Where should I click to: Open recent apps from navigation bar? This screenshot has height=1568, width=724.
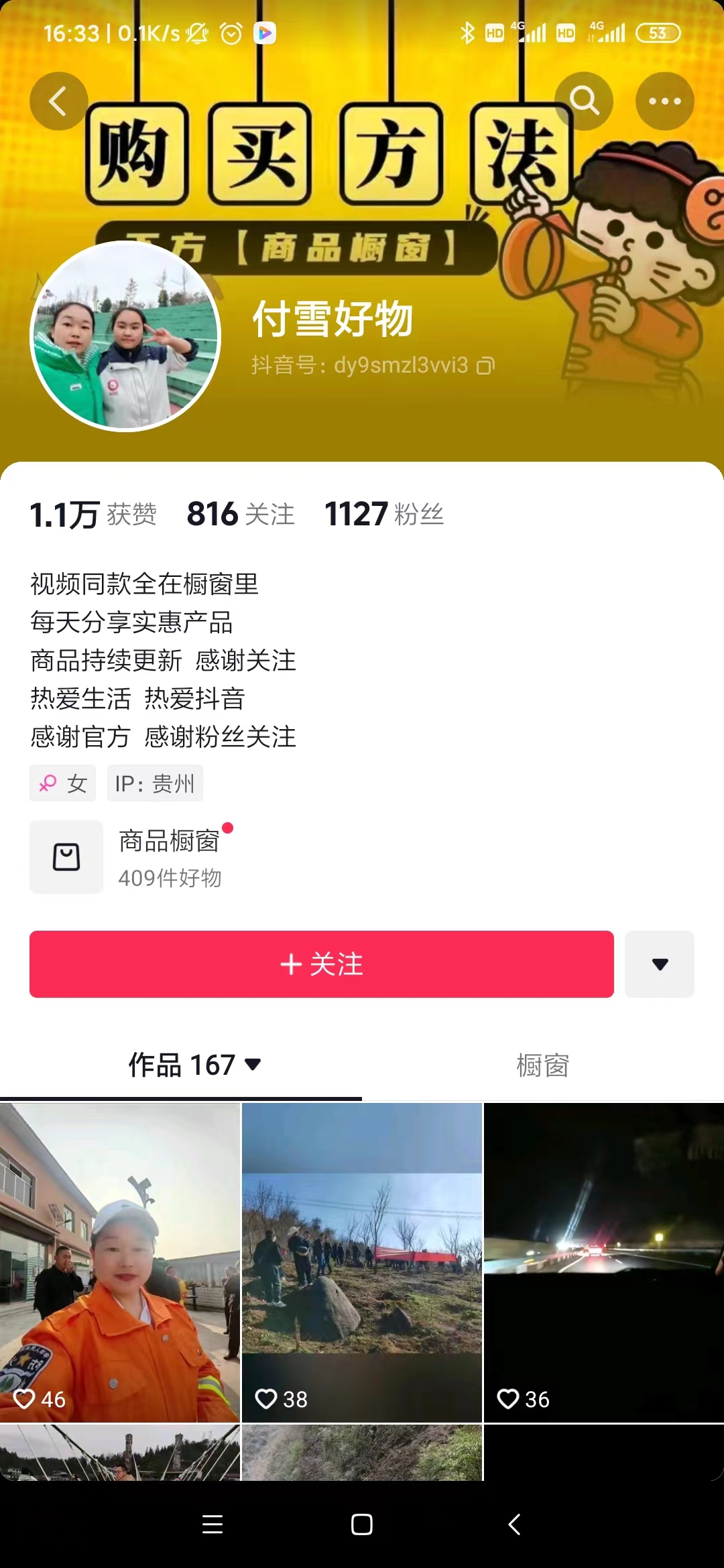(x=213, y=1524)
